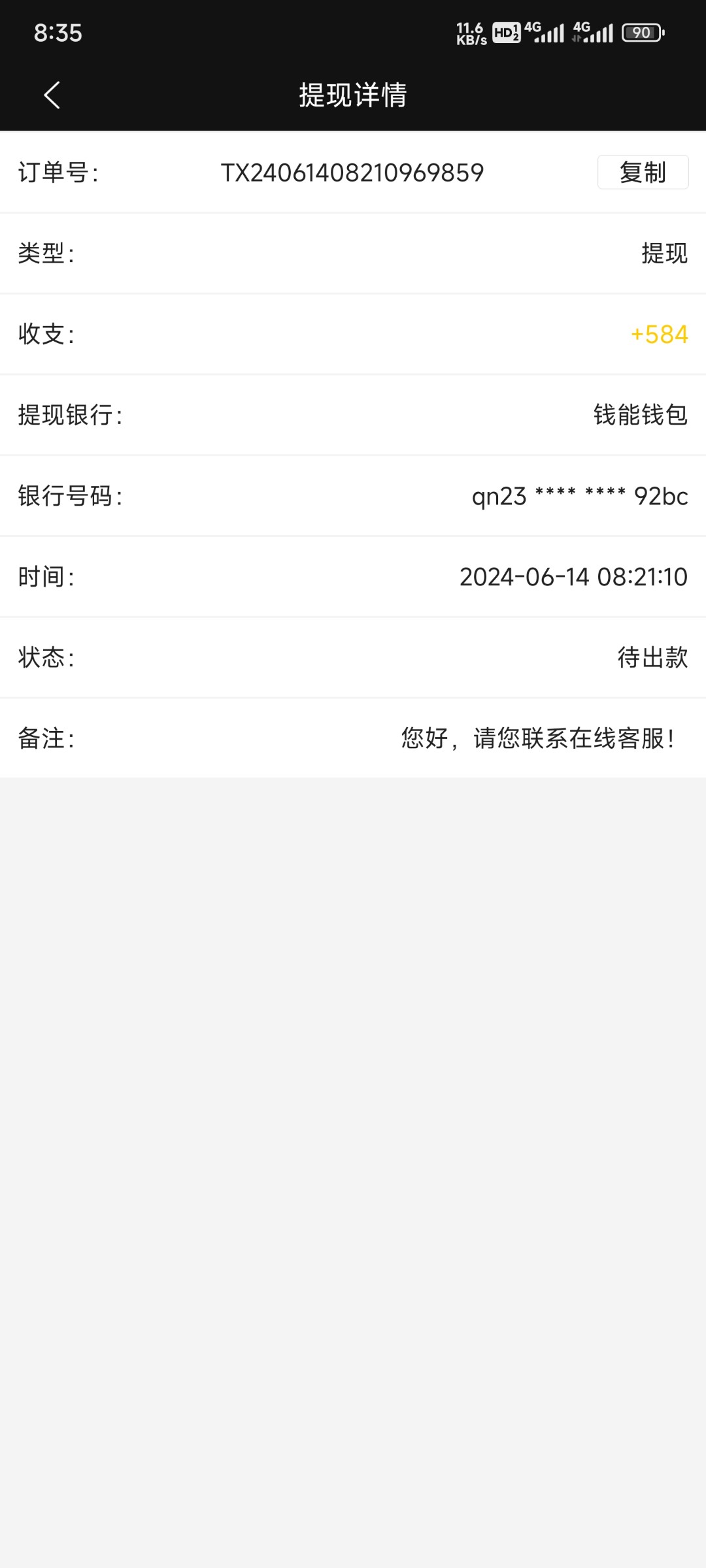Click the 复制 button to copy order number
Image resolution: width=706 pixels, height=1568 pixels.
point(643,172)
